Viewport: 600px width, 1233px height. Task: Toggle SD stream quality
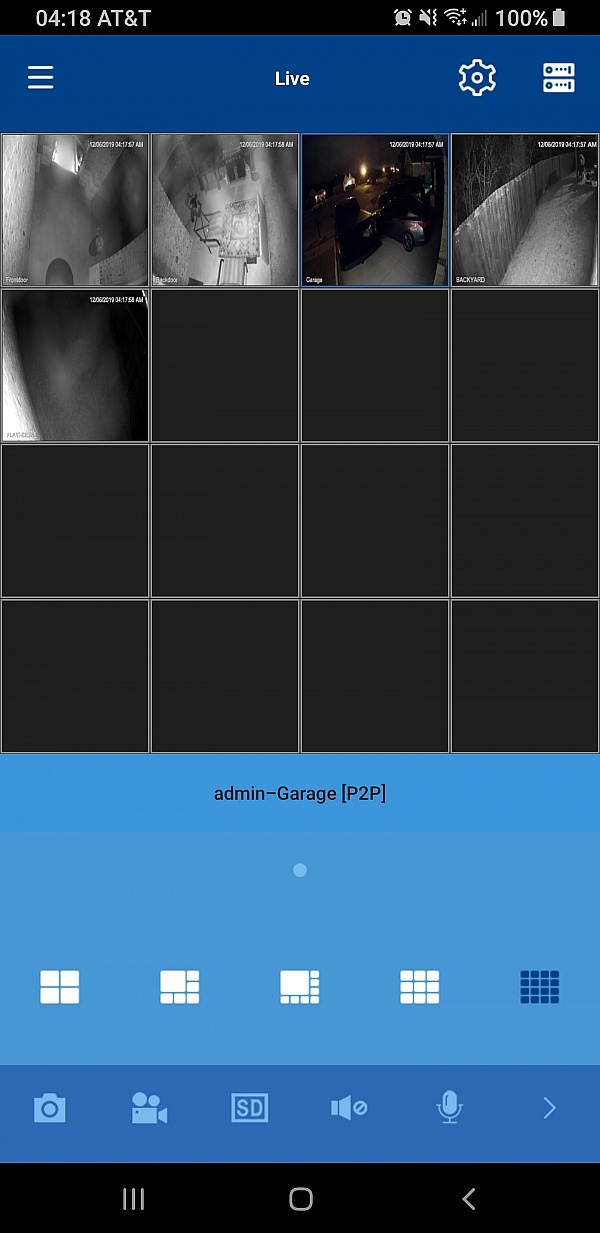tap(249, 1108)
